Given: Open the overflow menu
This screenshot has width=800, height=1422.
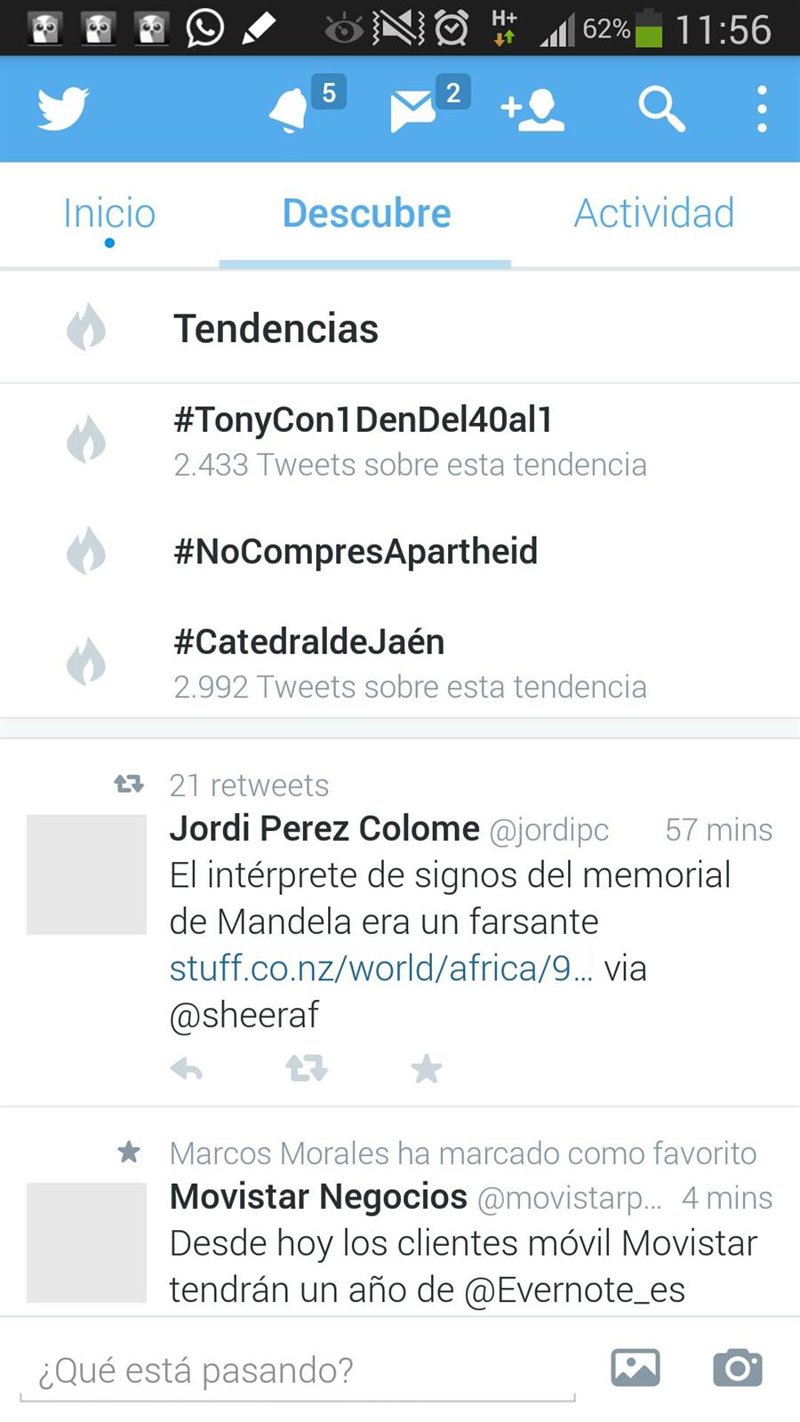Looking at the screenshot, I should [762, 109].
